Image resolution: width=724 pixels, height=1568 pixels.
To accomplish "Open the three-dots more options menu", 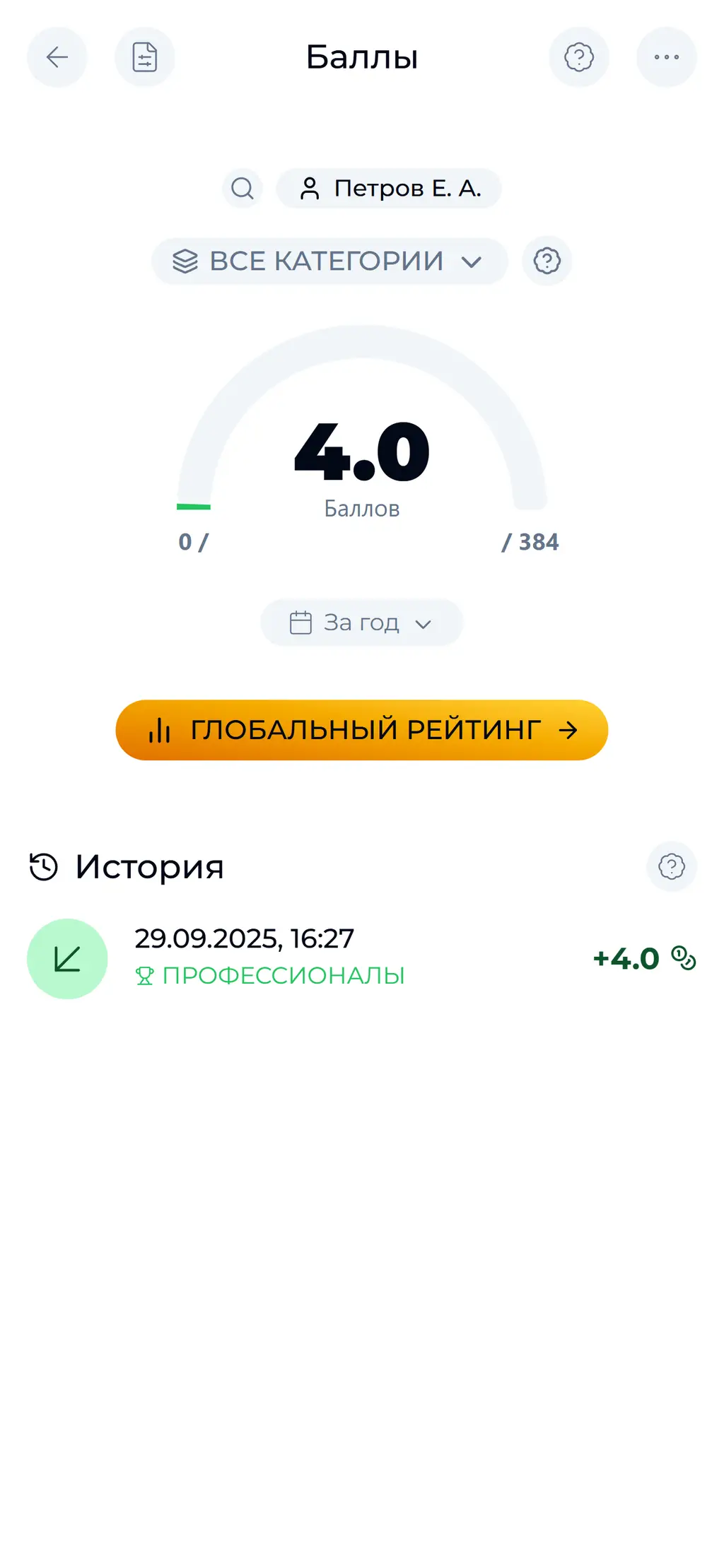I will 667,57.
